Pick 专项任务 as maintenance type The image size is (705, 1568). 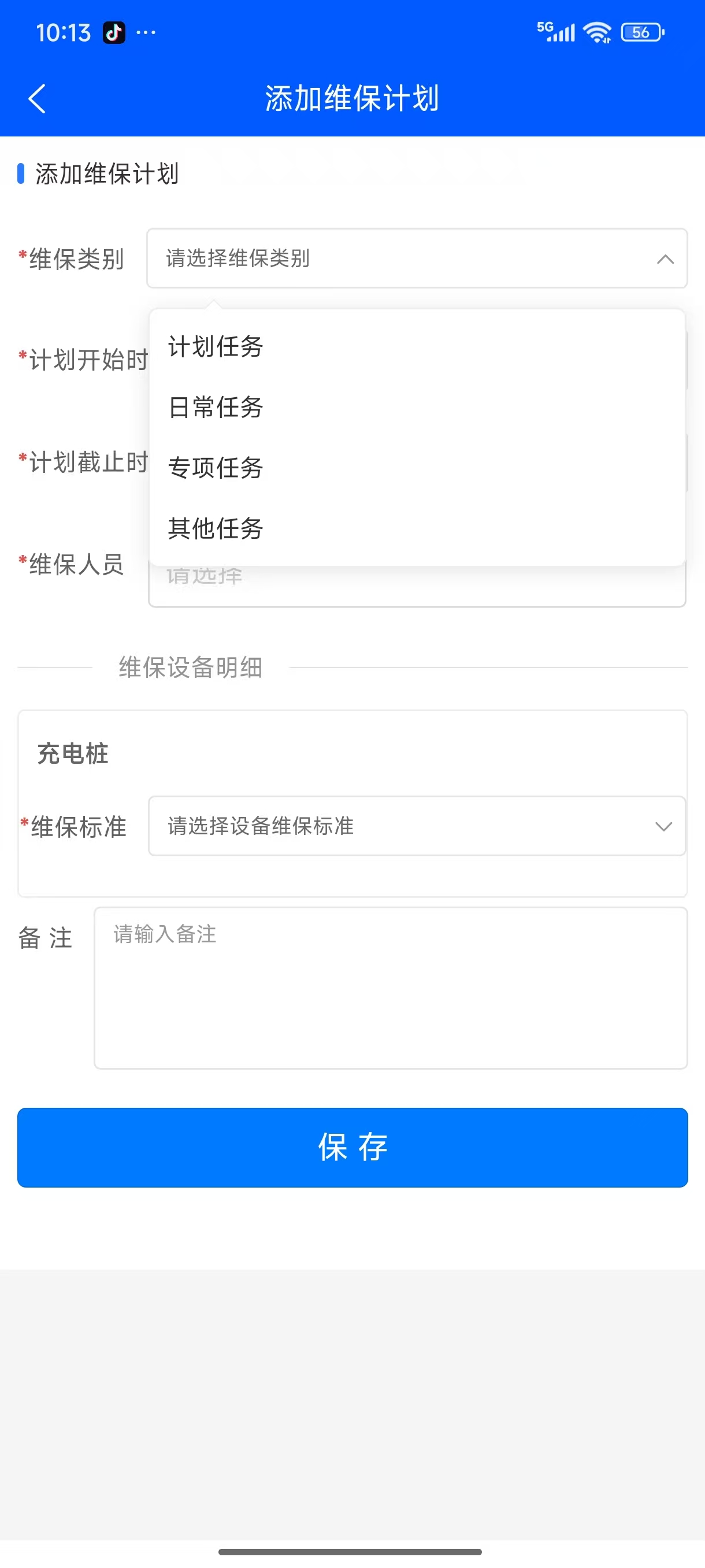(216, 468)
